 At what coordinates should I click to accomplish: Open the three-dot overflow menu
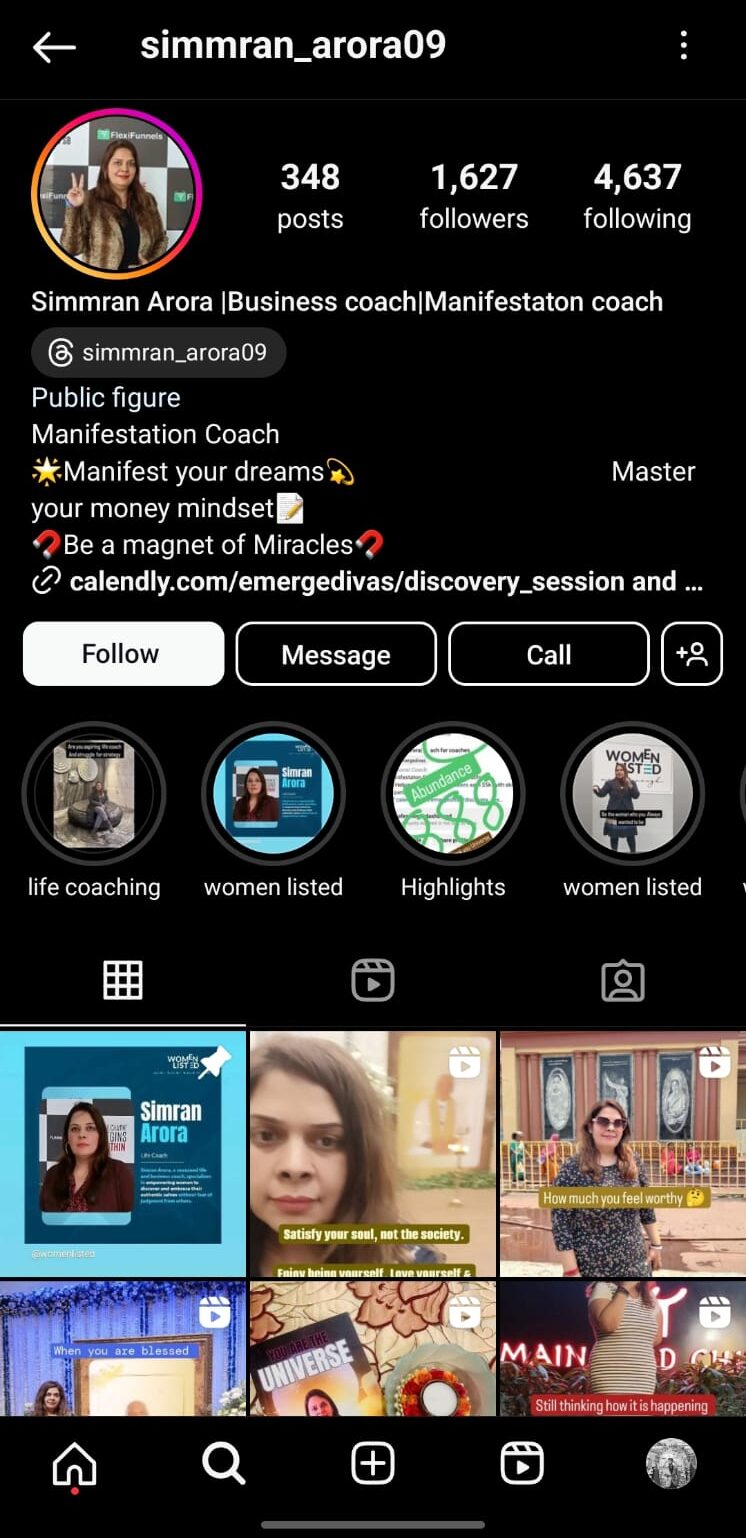[684, 45]
